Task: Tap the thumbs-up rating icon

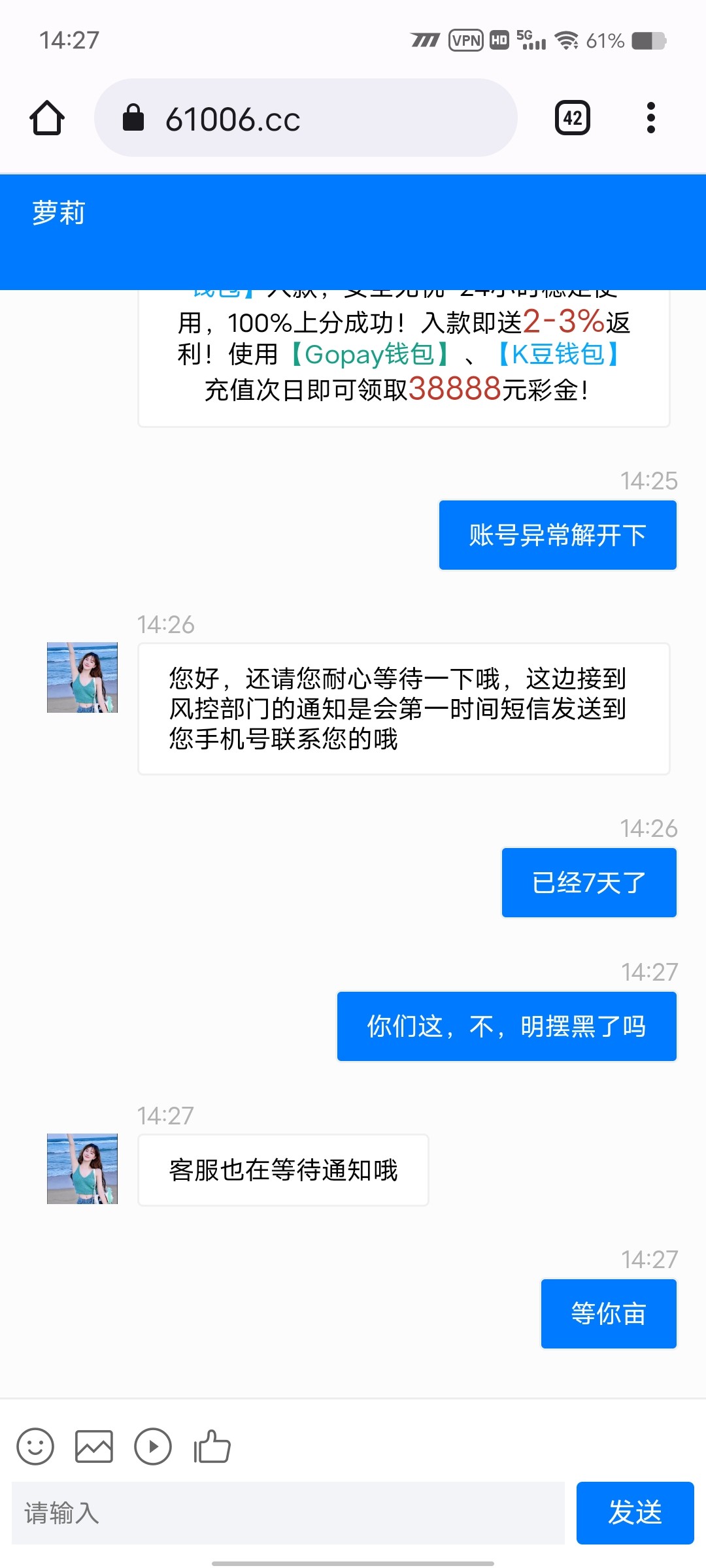Action: tap(212, 1446)
